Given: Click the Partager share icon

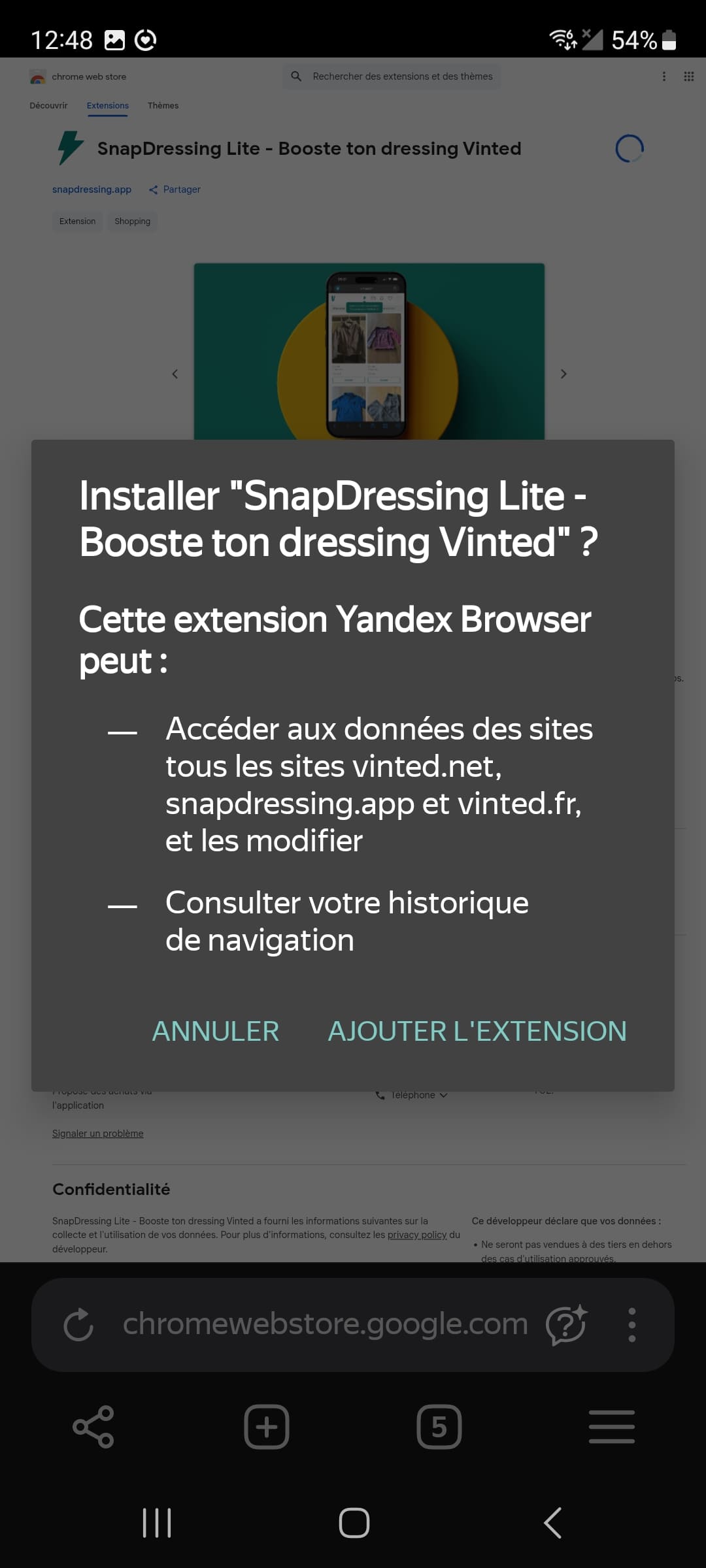Looking at the screenshot, I should click(x=154, y=189).
